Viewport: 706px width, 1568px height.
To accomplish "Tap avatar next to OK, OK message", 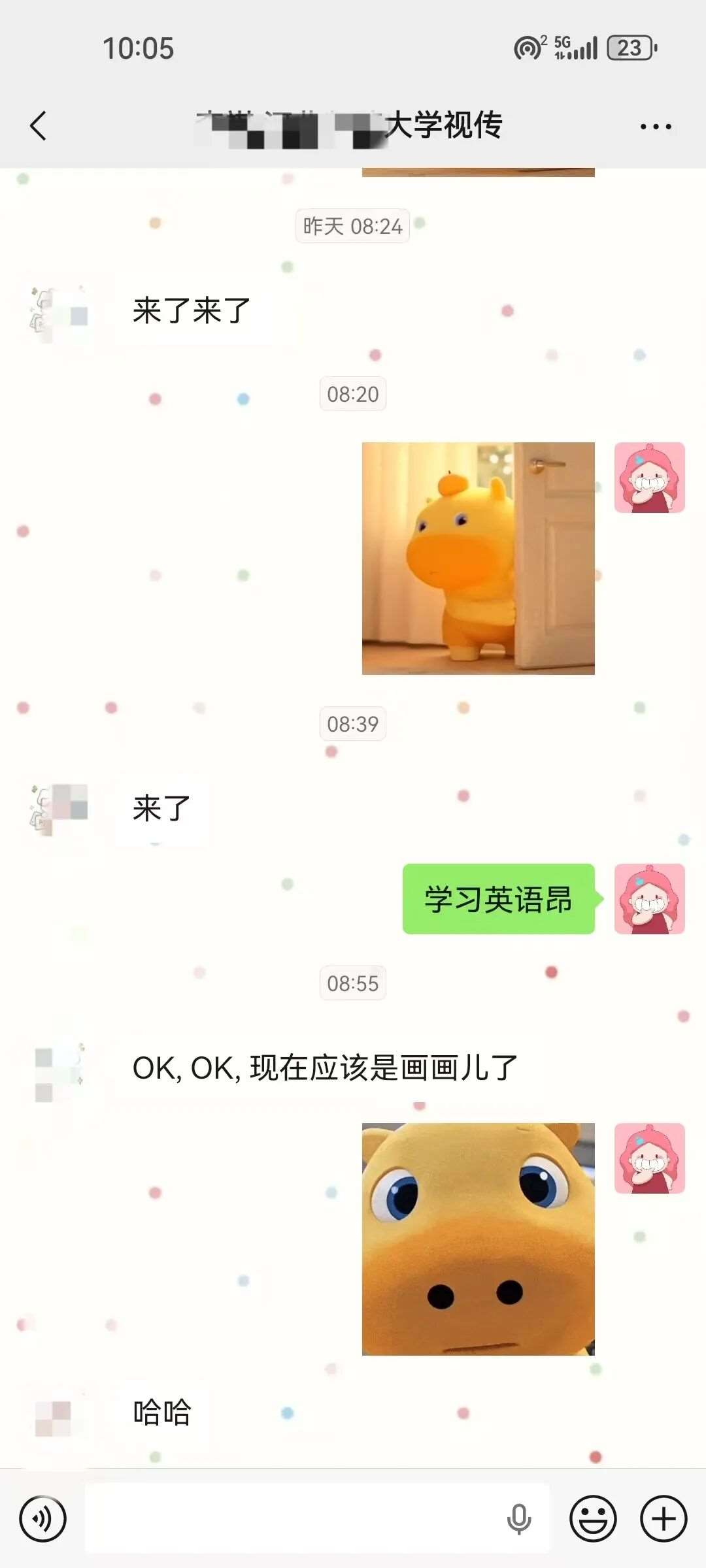I will click(58, 1073).
